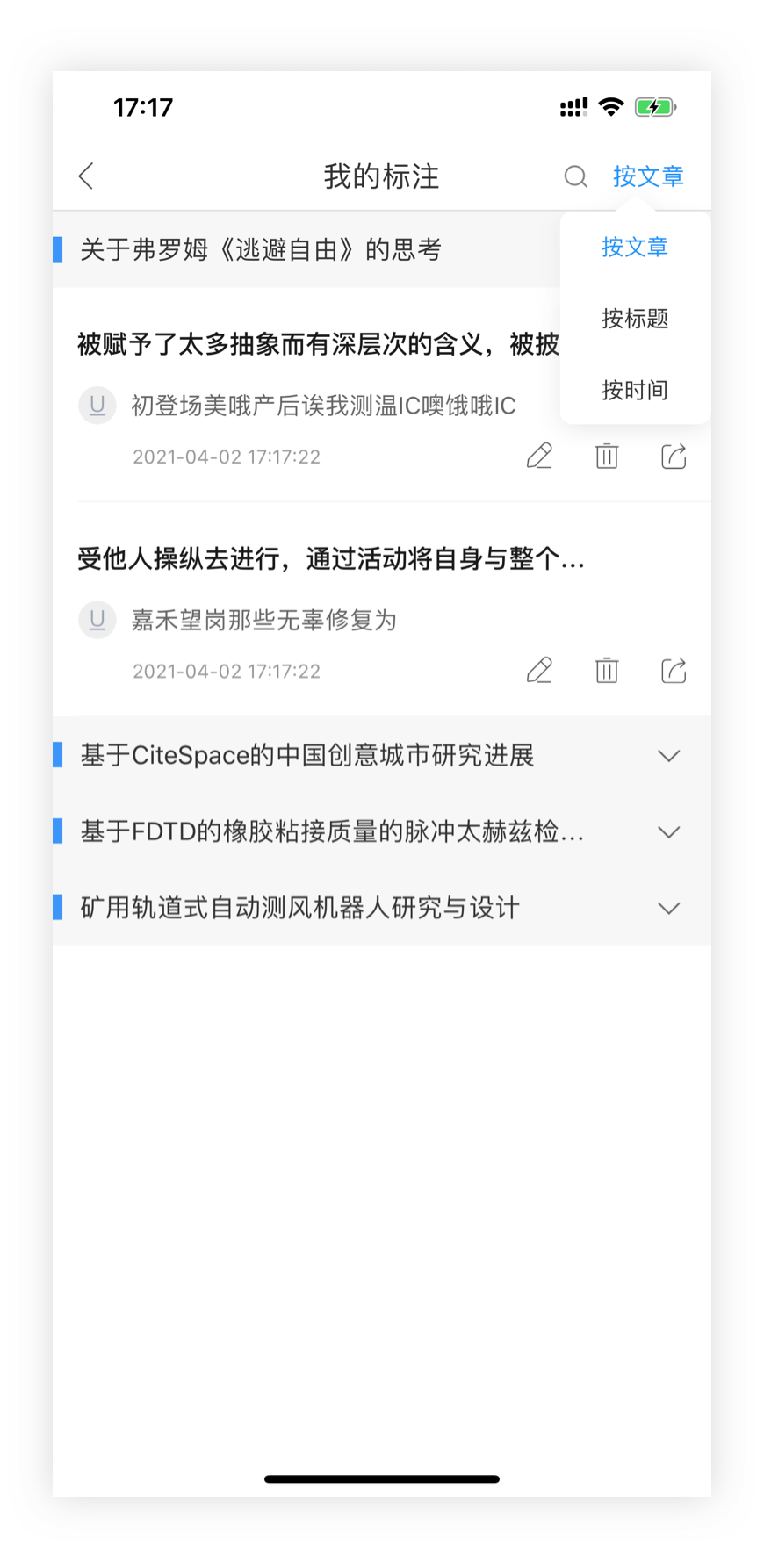Expand 矿用轨道式自动测风机器人研究与设计
This screenshot has width=764, height=1568.
[x=669, y=908]
